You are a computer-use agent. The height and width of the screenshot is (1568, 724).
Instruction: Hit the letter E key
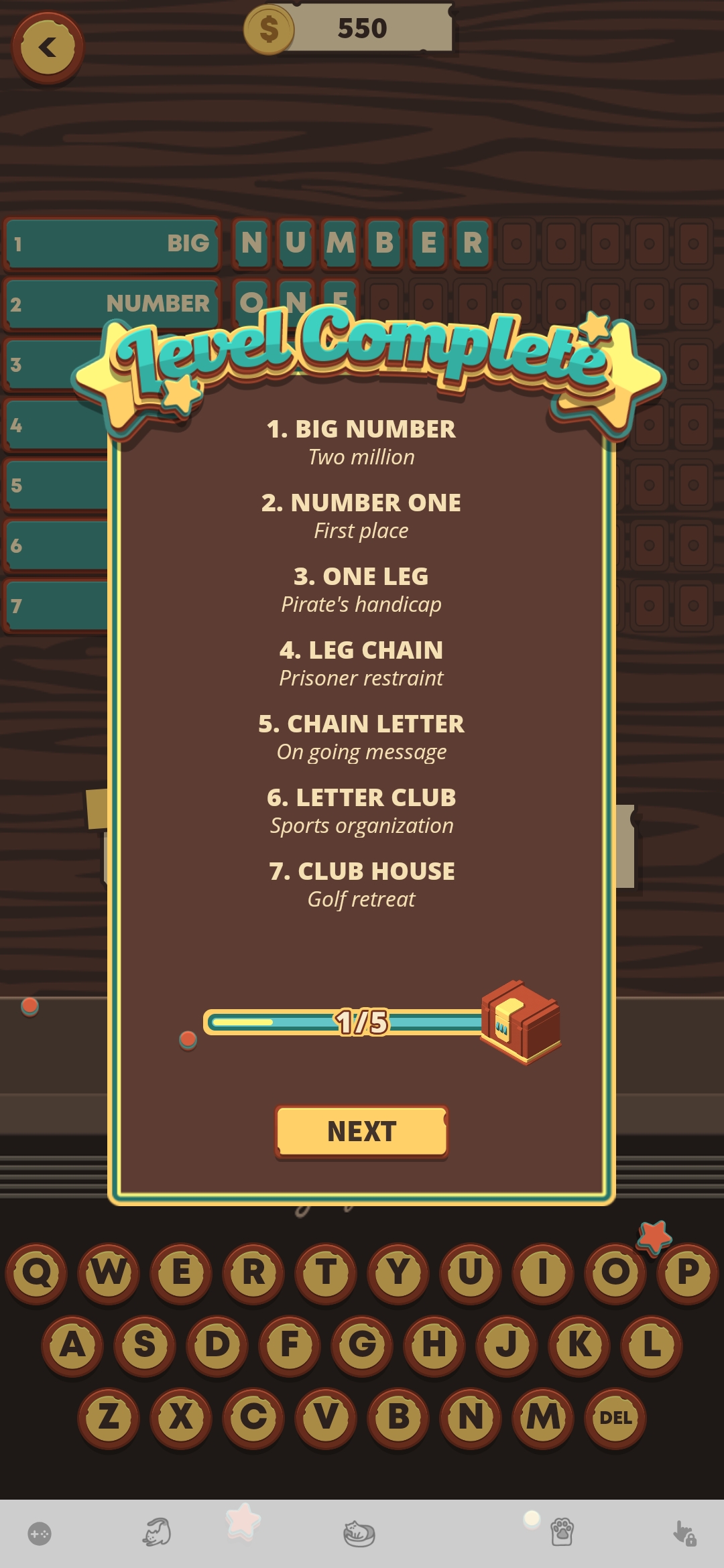(181, 1271)
